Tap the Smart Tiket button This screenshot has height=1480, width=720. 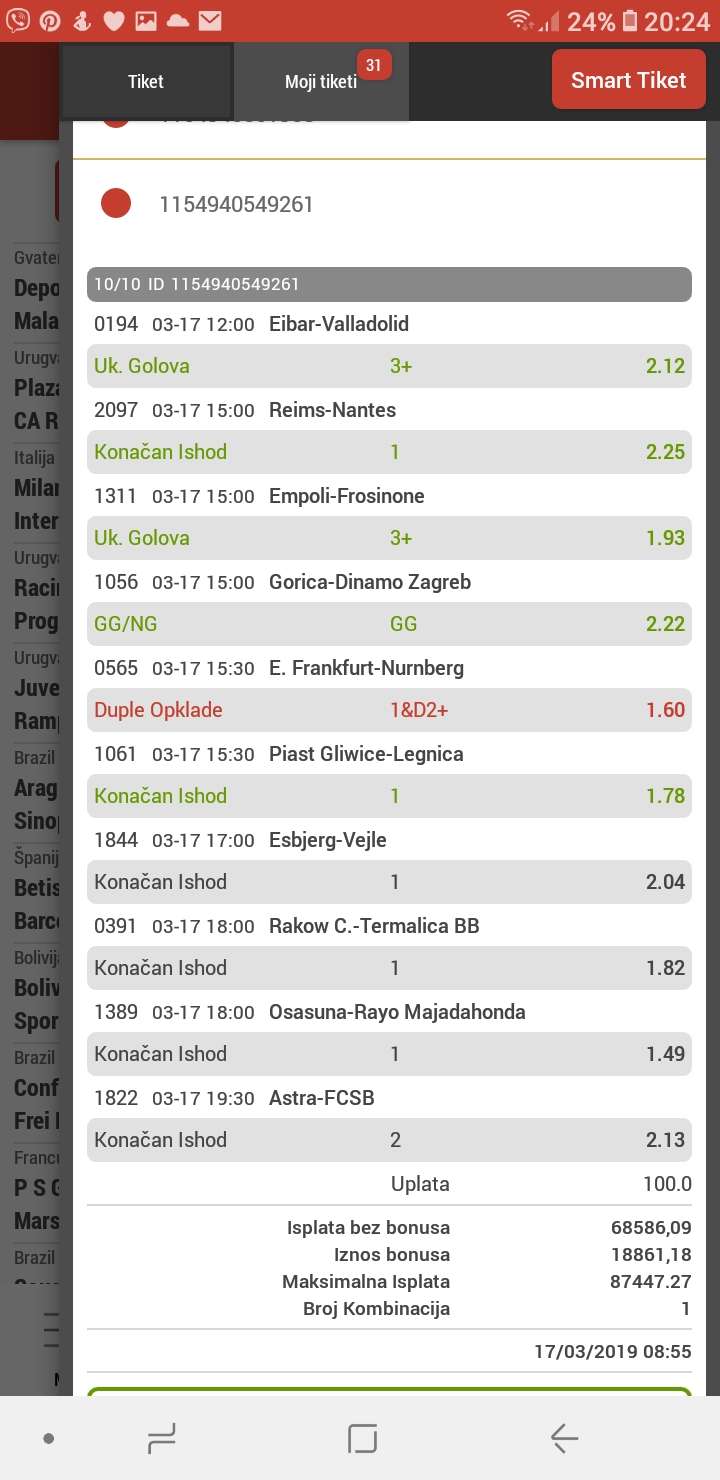tap(629, 80)
